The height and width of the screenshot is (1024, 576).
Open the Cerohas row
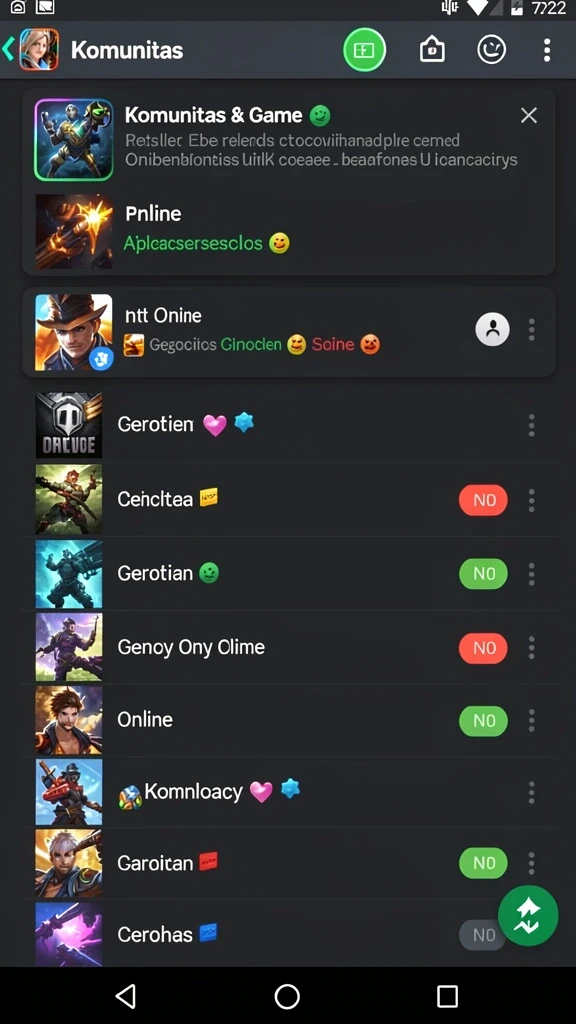[289, 934]
